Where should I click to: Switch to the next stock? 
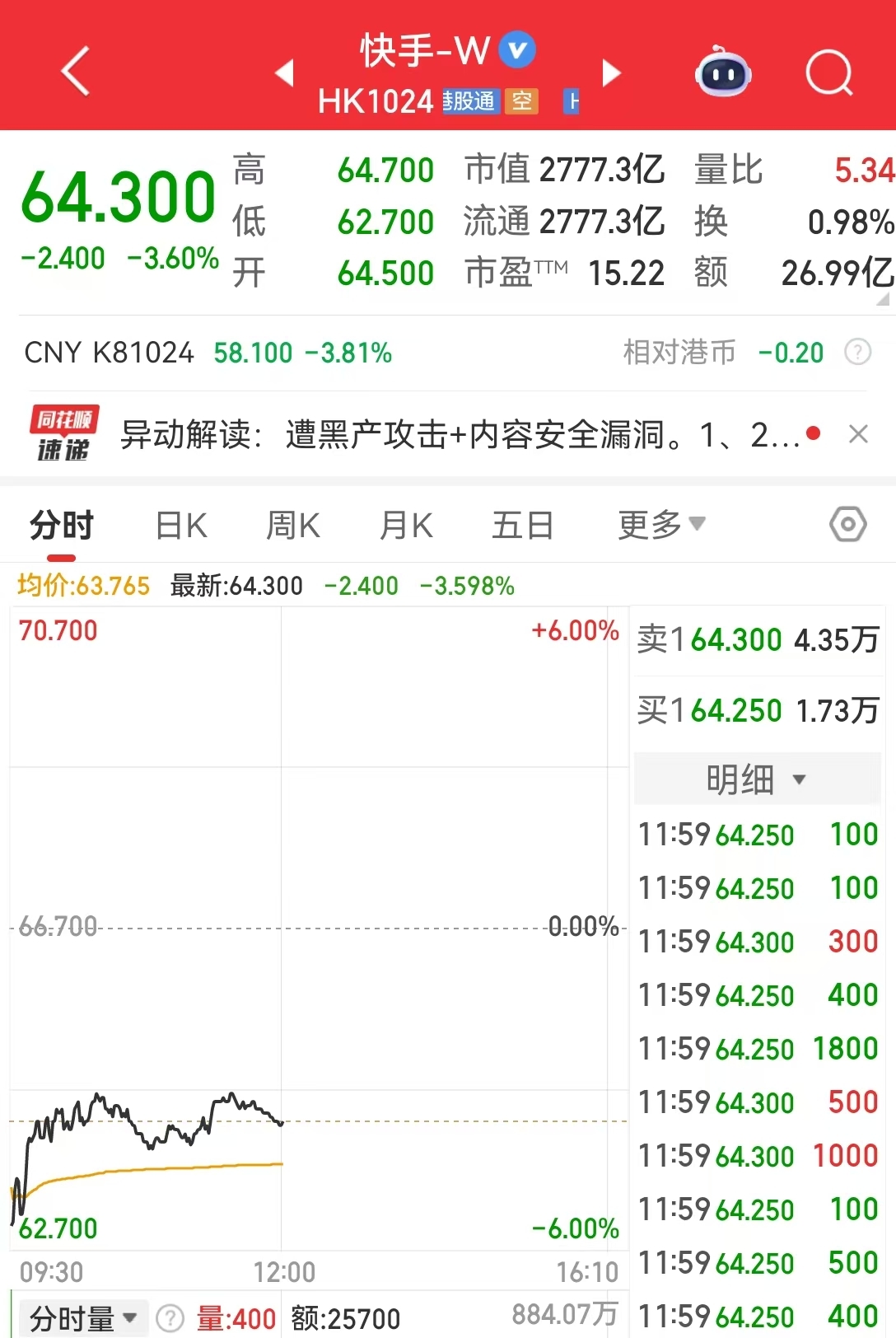click(610, 73)
